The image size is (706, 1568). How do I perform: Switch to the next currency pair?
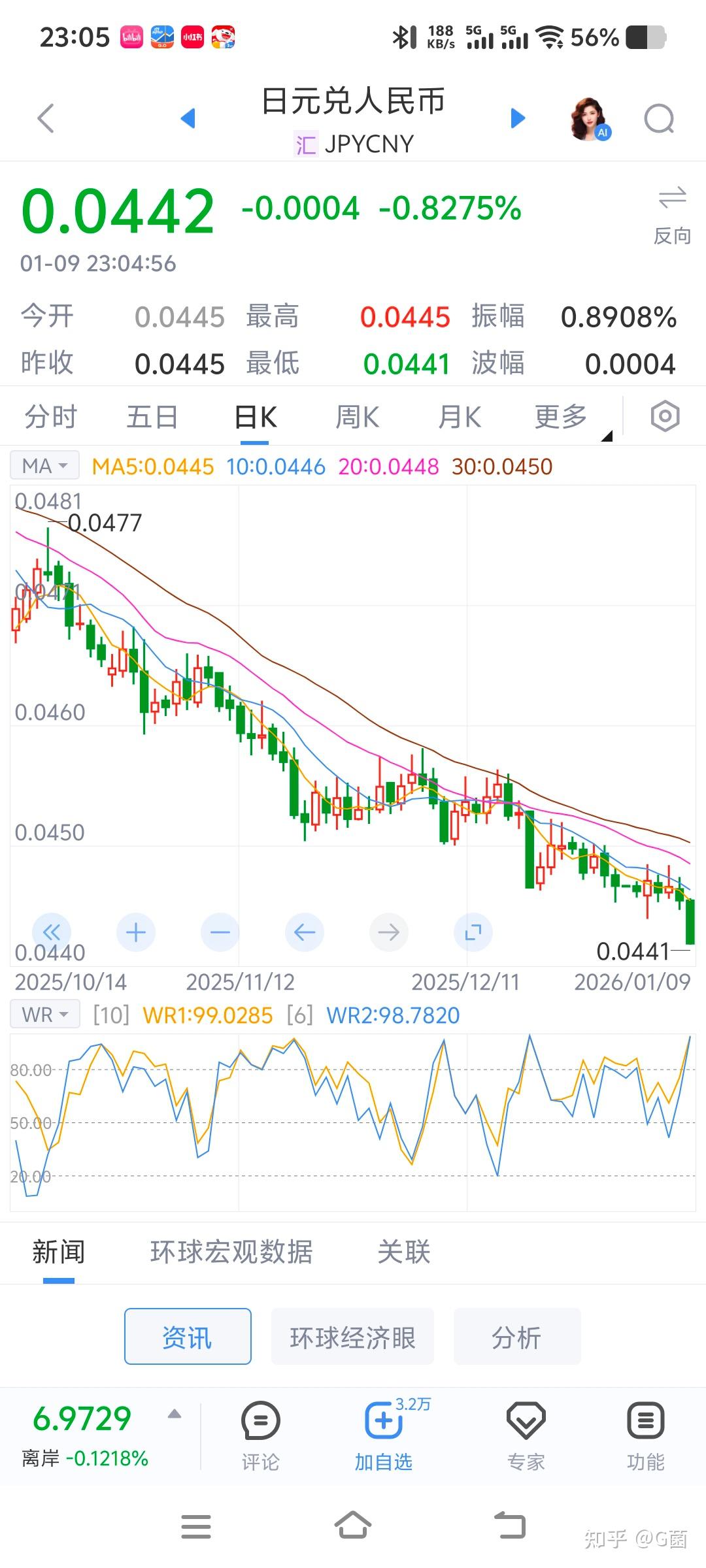pyautogui.click(x=518, y=118)
